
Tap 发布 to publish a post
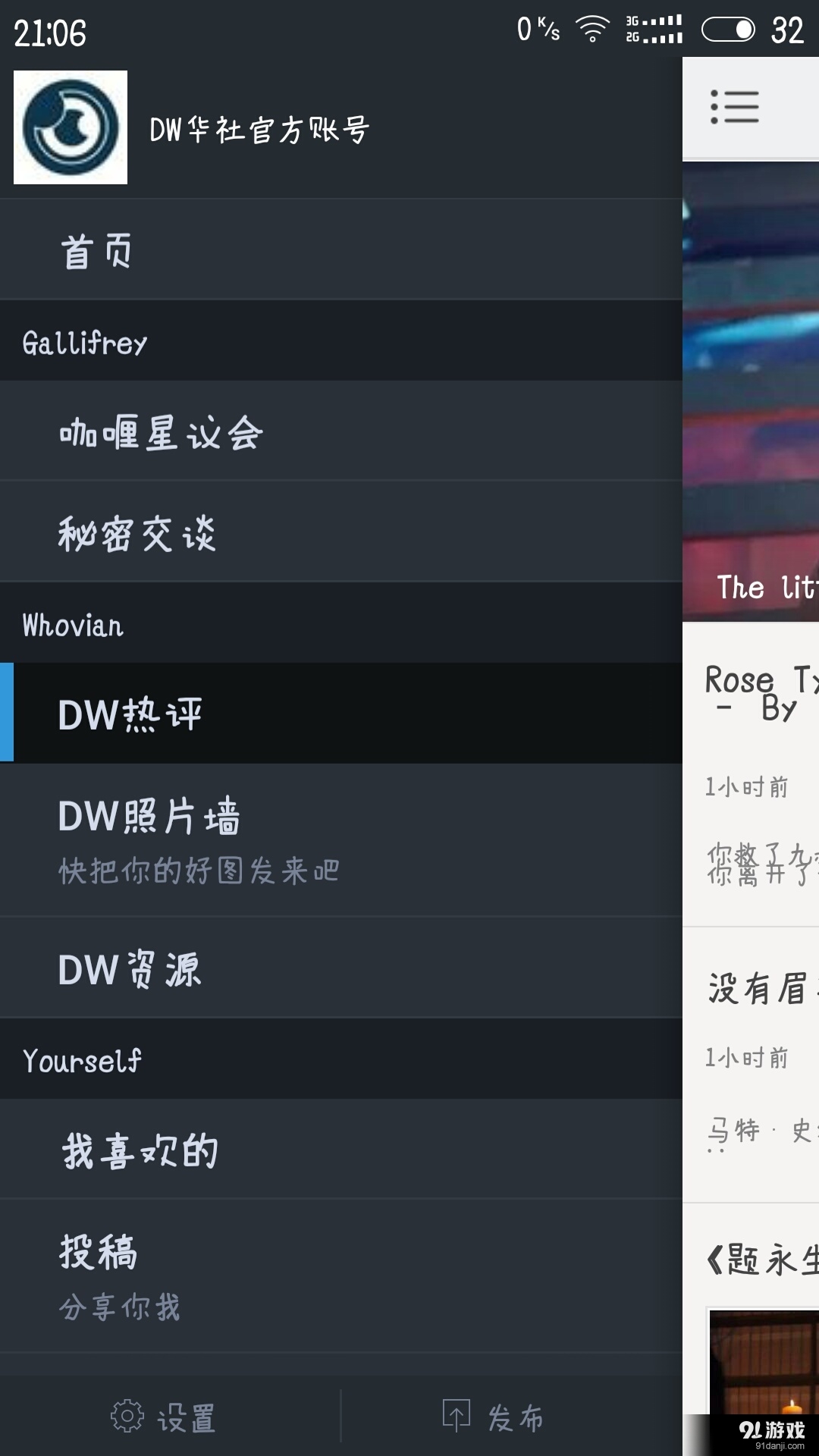click(494, 1417)
